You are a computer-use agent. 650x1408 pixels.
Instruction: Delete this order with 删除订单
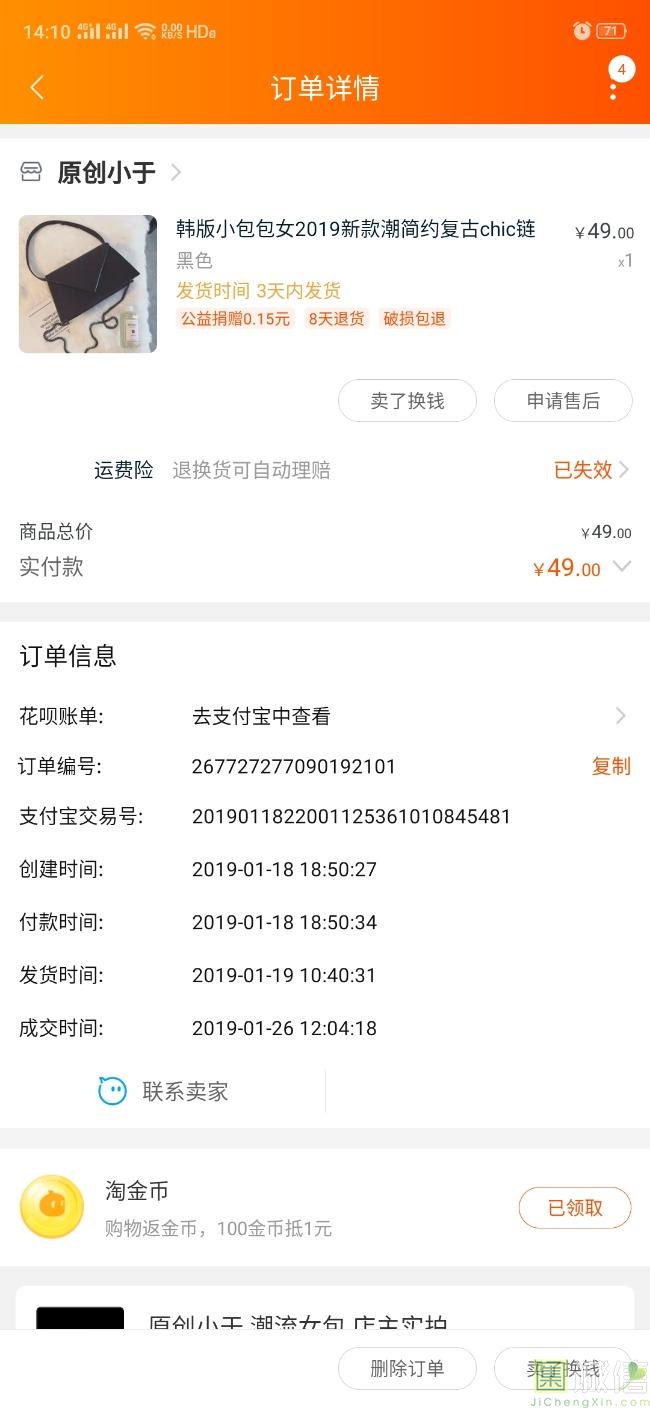[x=407, y=1369]
